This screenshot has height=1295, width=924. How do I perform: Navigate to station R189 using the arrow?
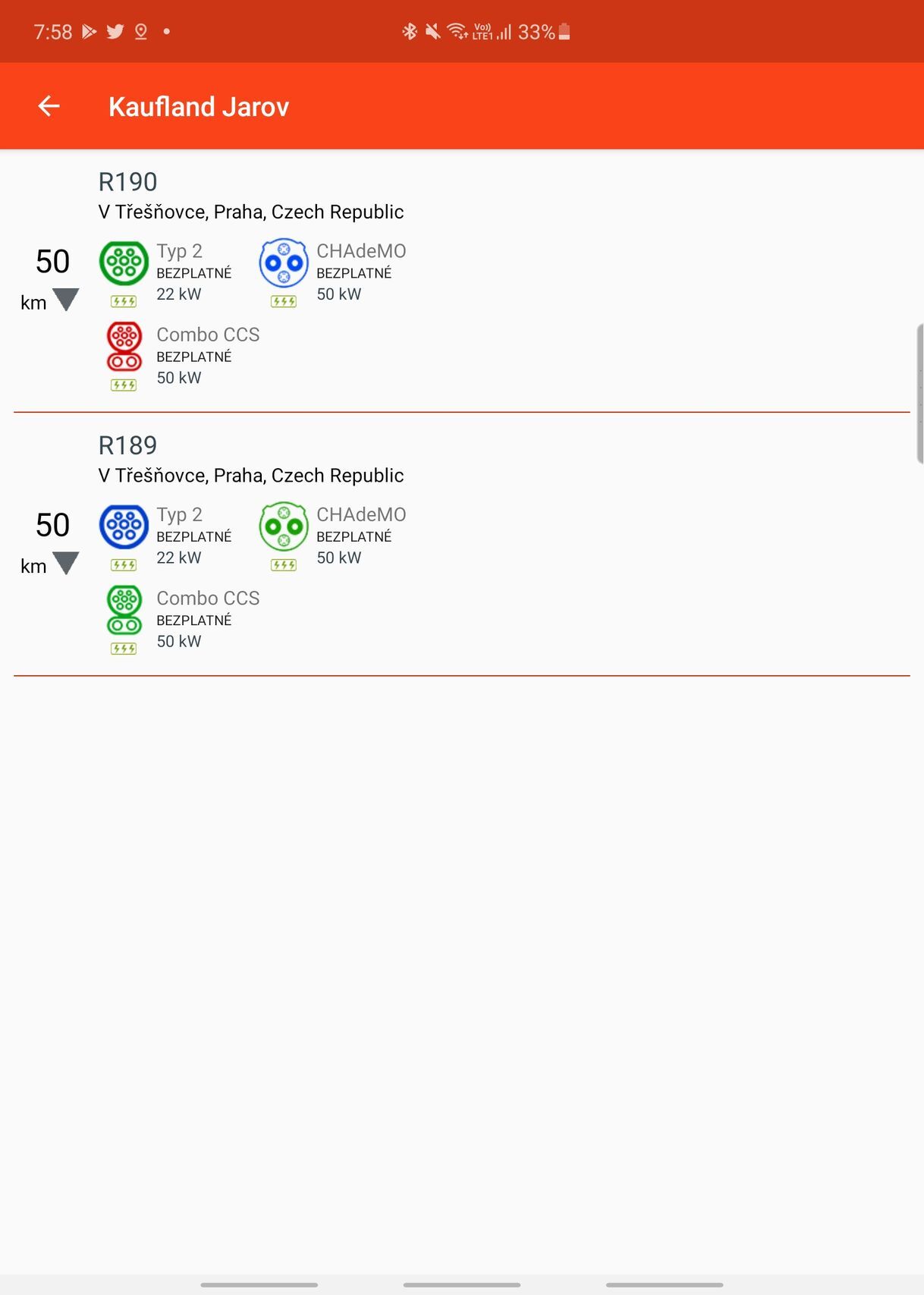click(66, 563)
